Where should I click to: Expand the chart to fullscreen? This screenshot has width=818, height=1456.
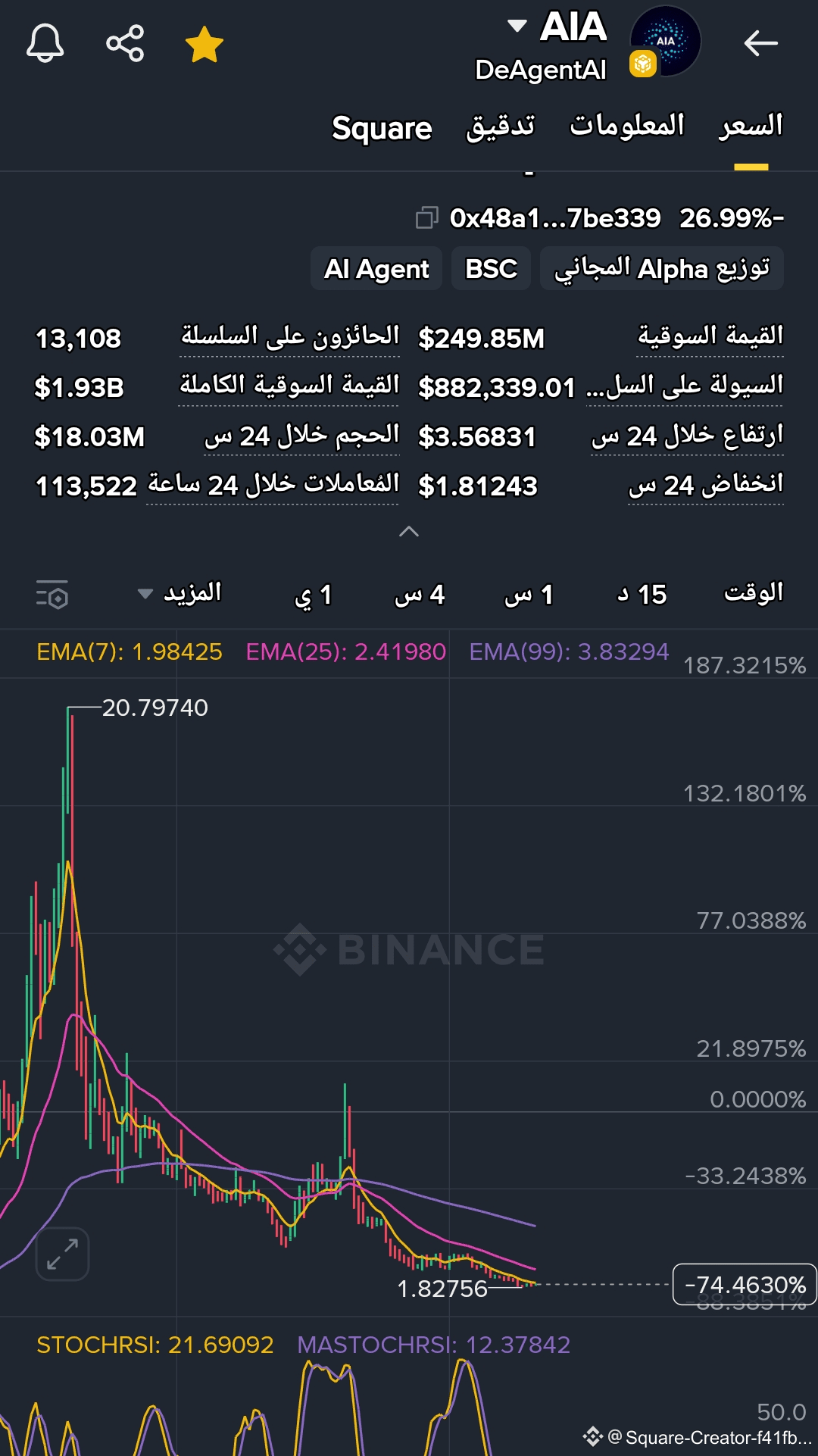pos(62,1254)
